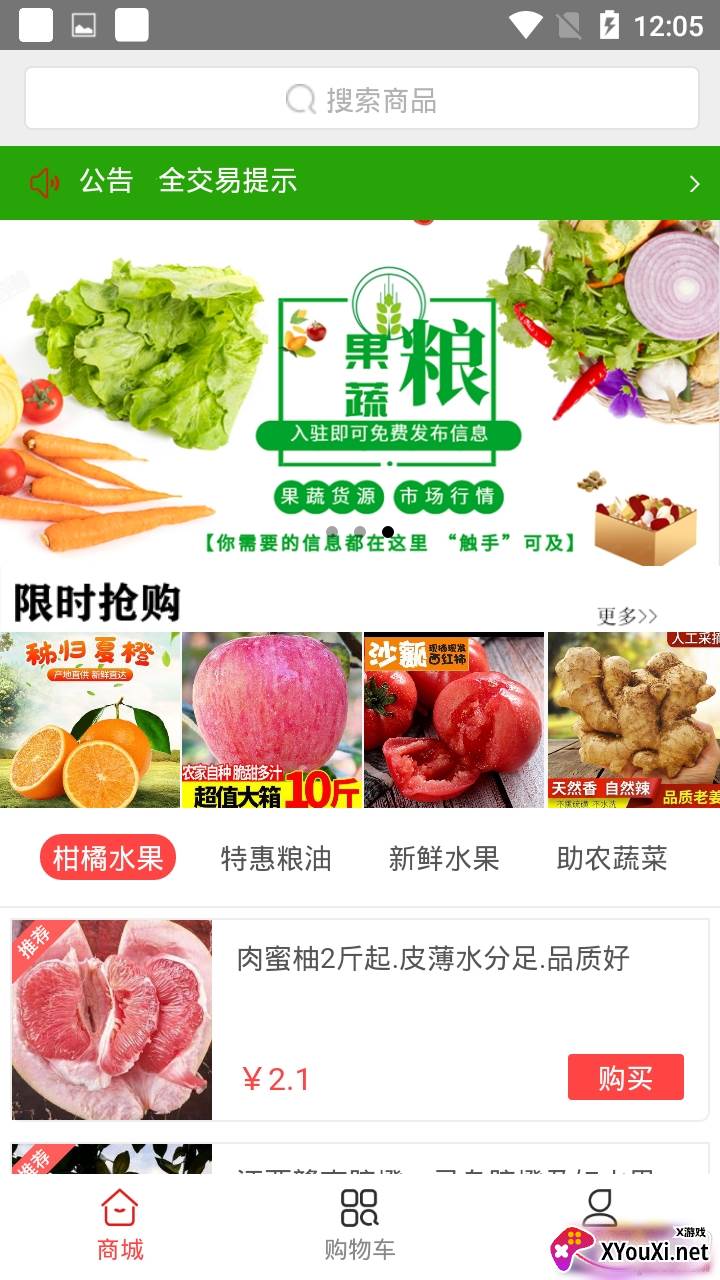Screen dimensions: 720x1280
Task: Show the 助农蔬菜 category
Action: (612, 858)
